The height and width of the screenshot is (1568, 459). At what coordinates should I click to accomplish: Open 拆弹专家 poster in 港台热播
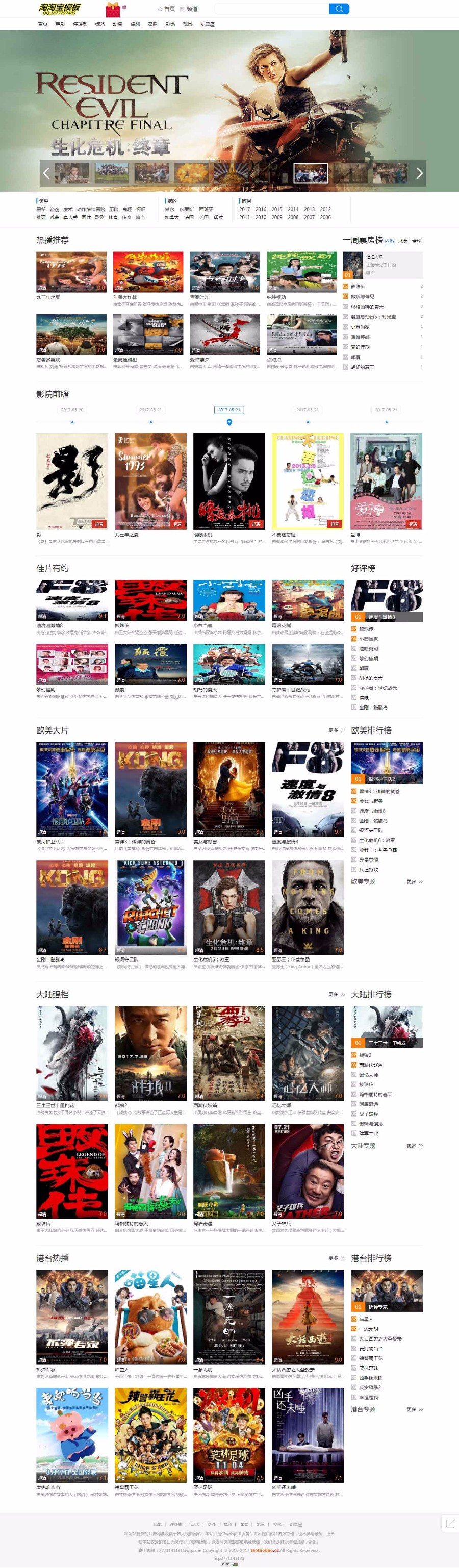tap(72, 1317)
